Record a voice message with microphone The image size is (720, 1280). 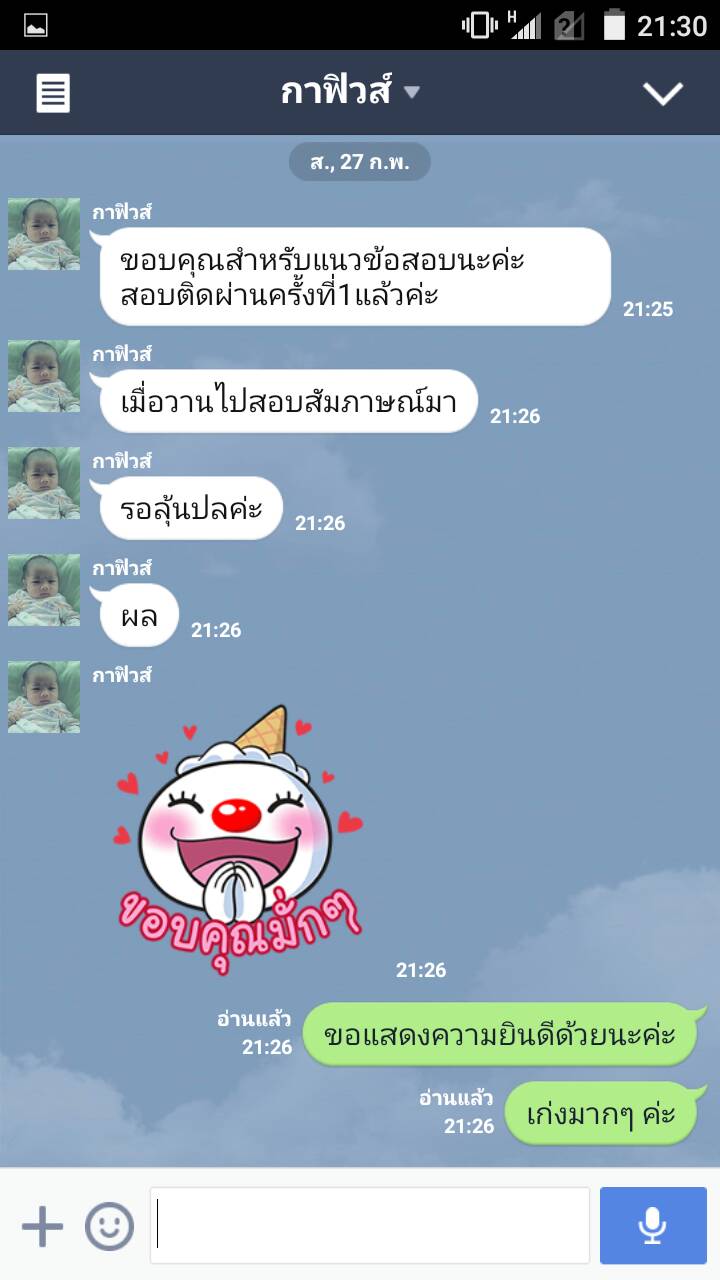(x=653, y=1226)
